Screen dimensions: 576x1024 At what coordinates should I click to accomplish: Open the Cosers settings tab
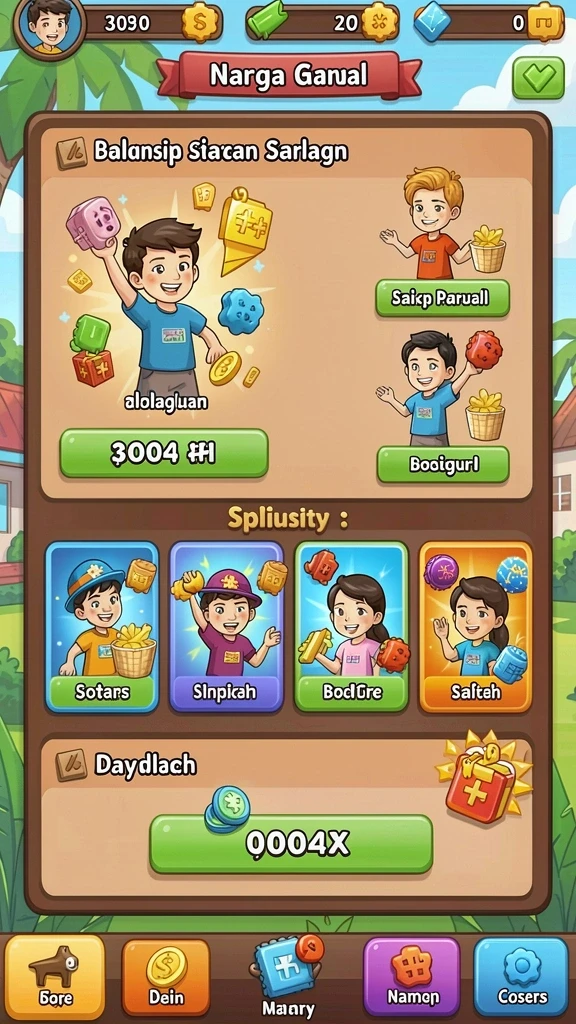click(521, 976)
